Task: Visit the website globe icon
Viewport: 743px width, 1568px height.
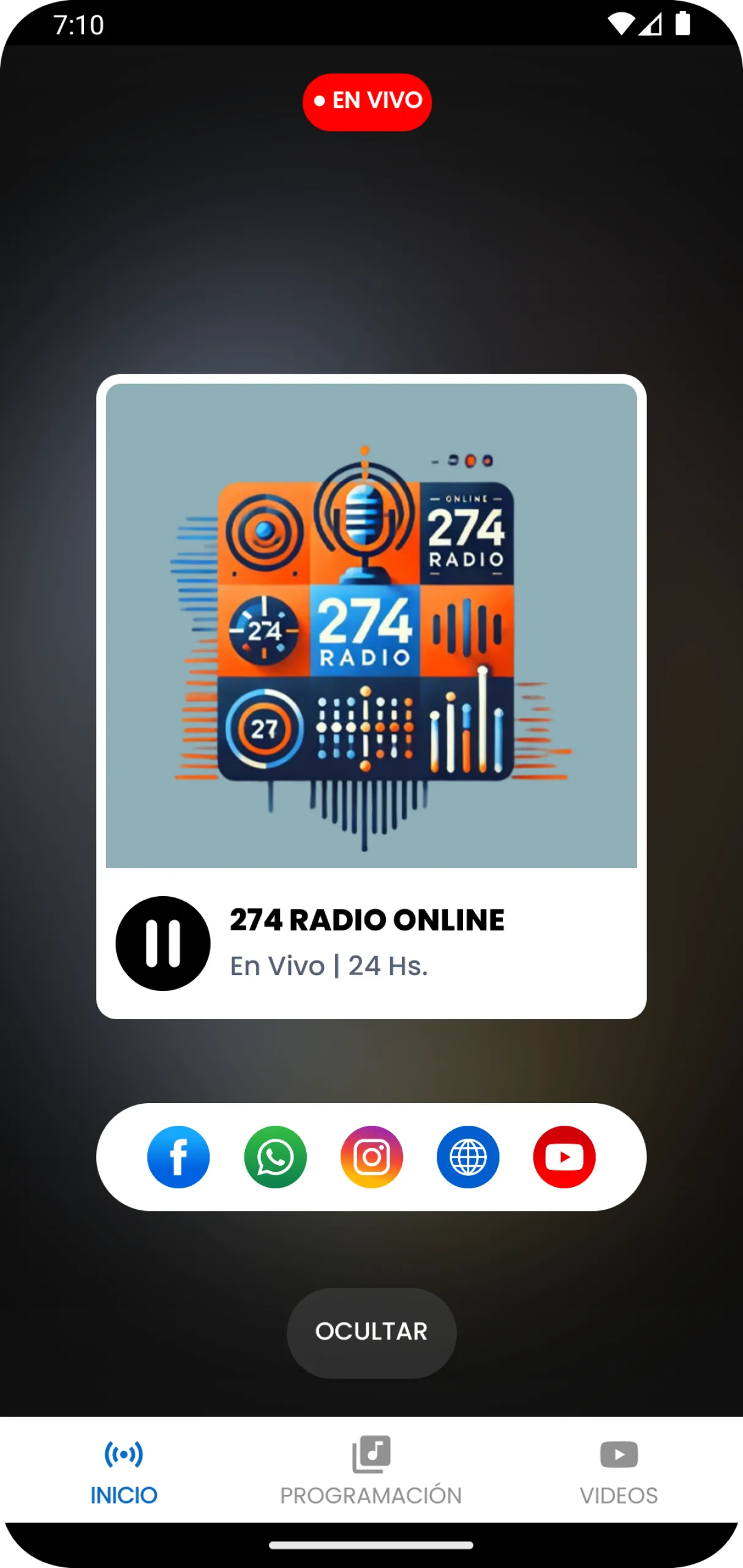Action: tap(468, 1157)
